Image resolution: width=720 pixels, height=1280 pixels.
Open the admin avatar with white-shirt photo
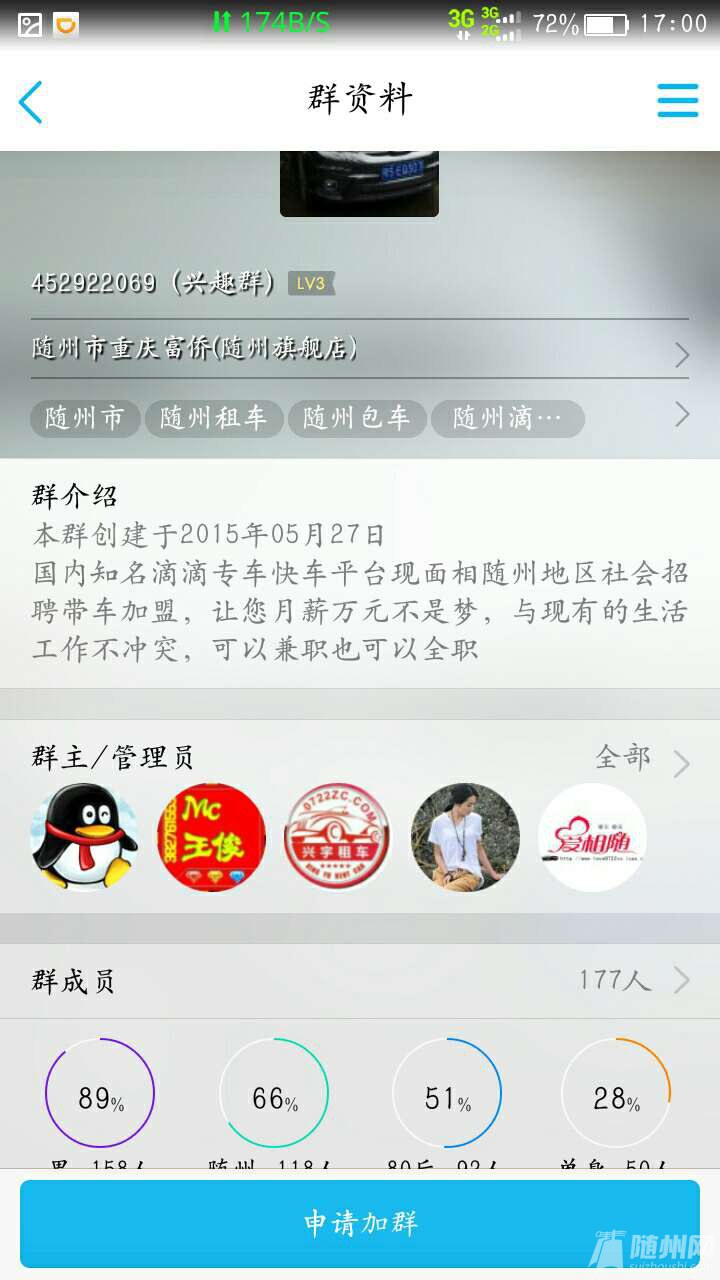465,837
